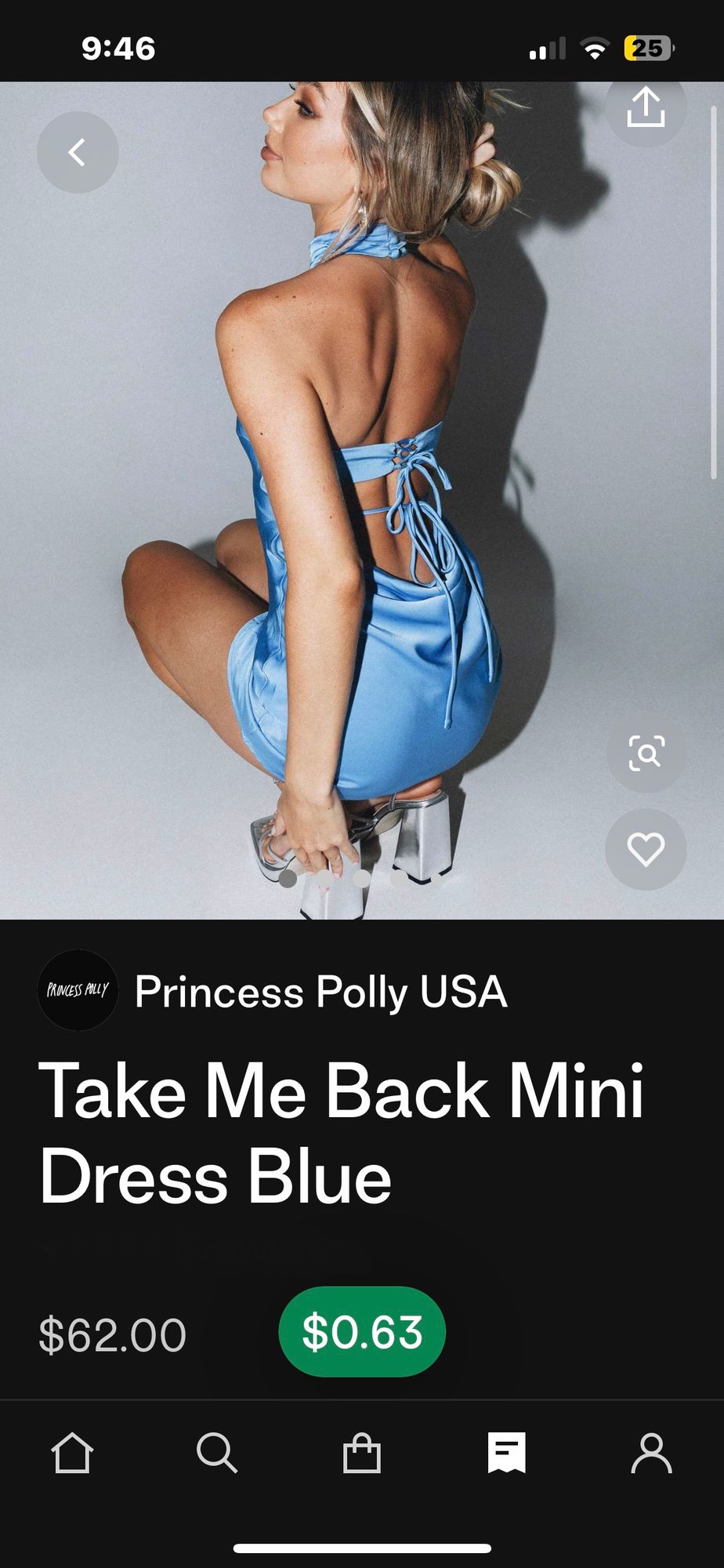Image resolution: width=724 pixels, height=1568 pixels.
Task: Open the visual search icon on photo
Action: [x=646, y=753]
